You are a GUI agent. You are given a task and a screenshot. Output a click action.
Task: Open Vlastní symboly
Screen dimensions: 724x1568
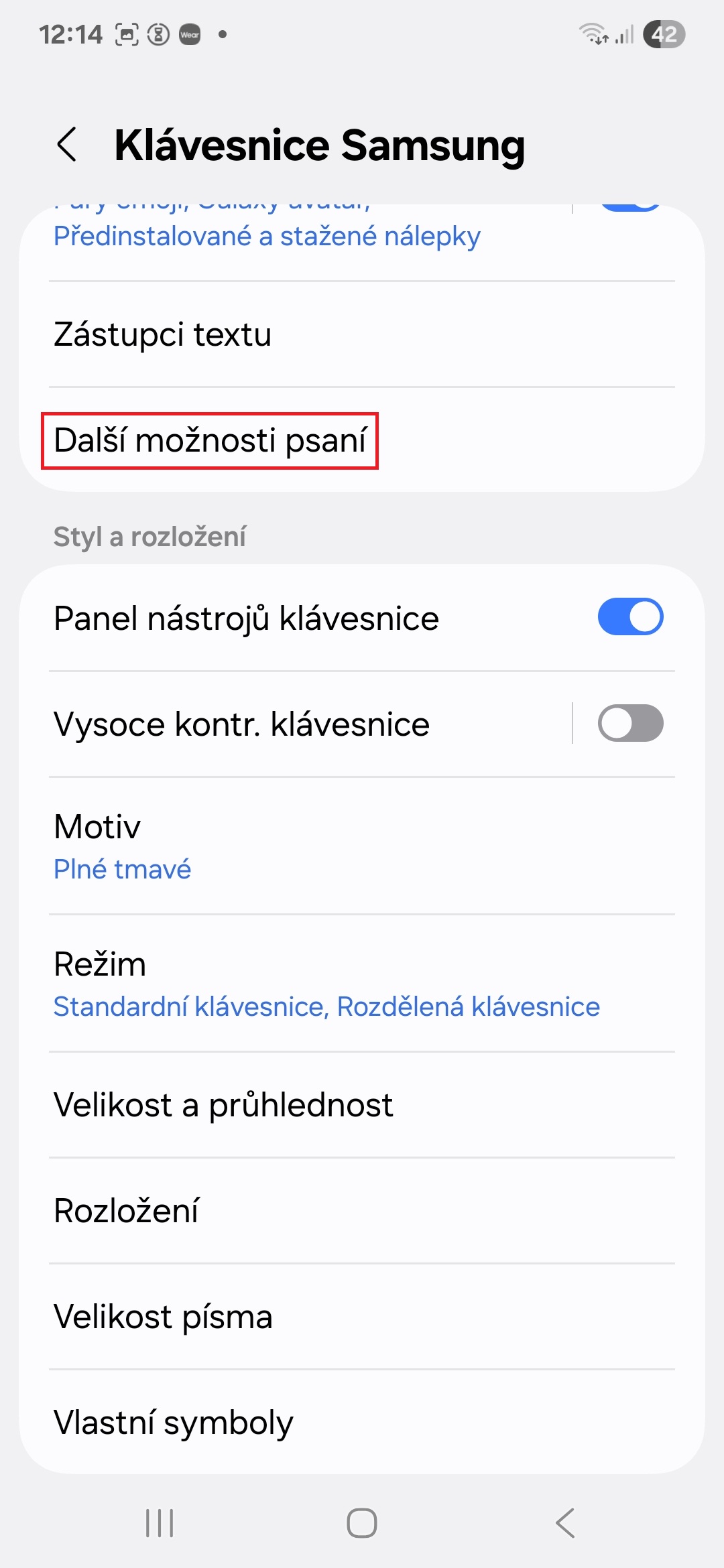click(x=362, y=1422)
